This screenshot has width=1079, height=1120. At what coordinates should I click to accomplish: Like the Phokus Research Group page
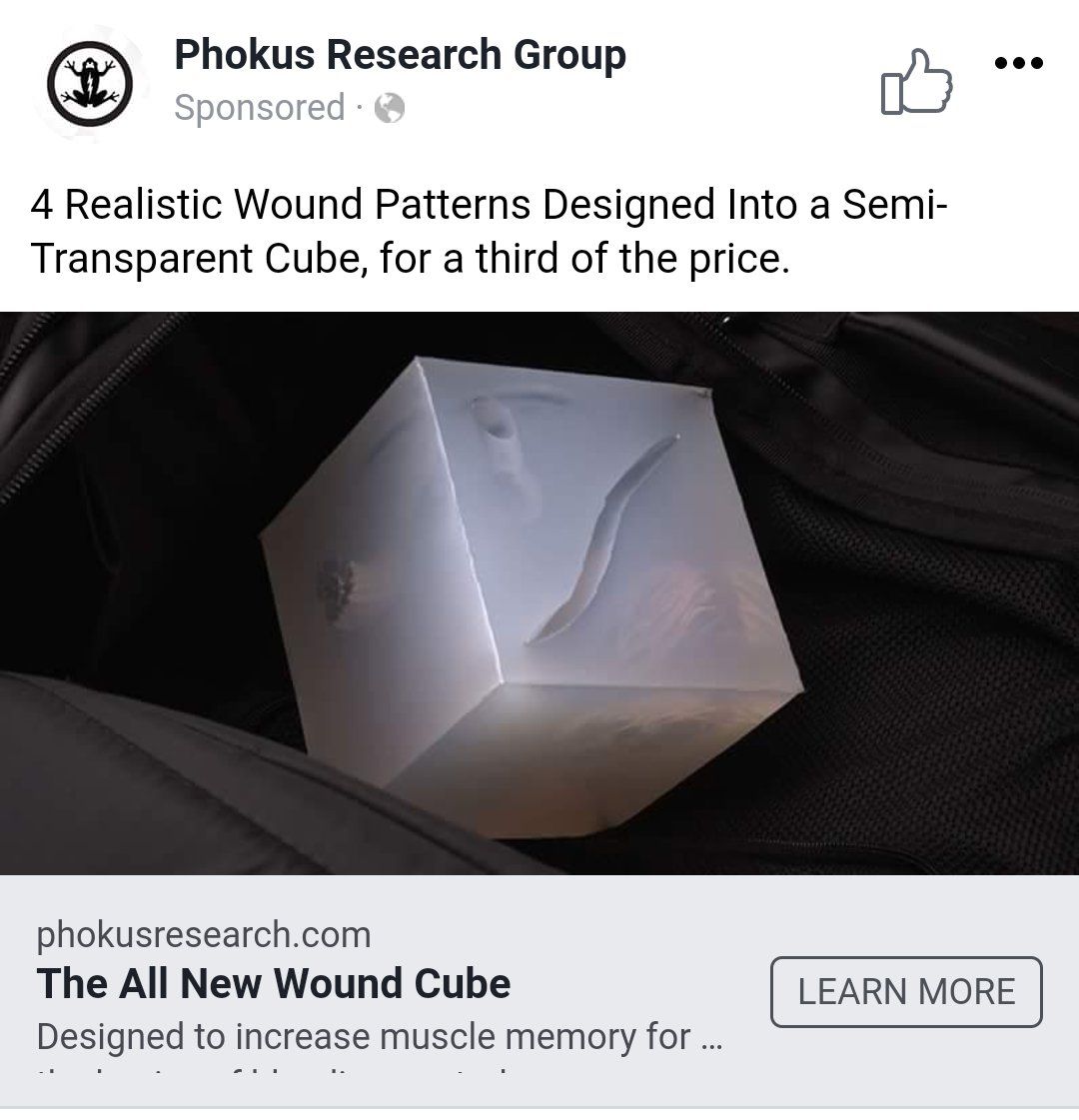916,82
